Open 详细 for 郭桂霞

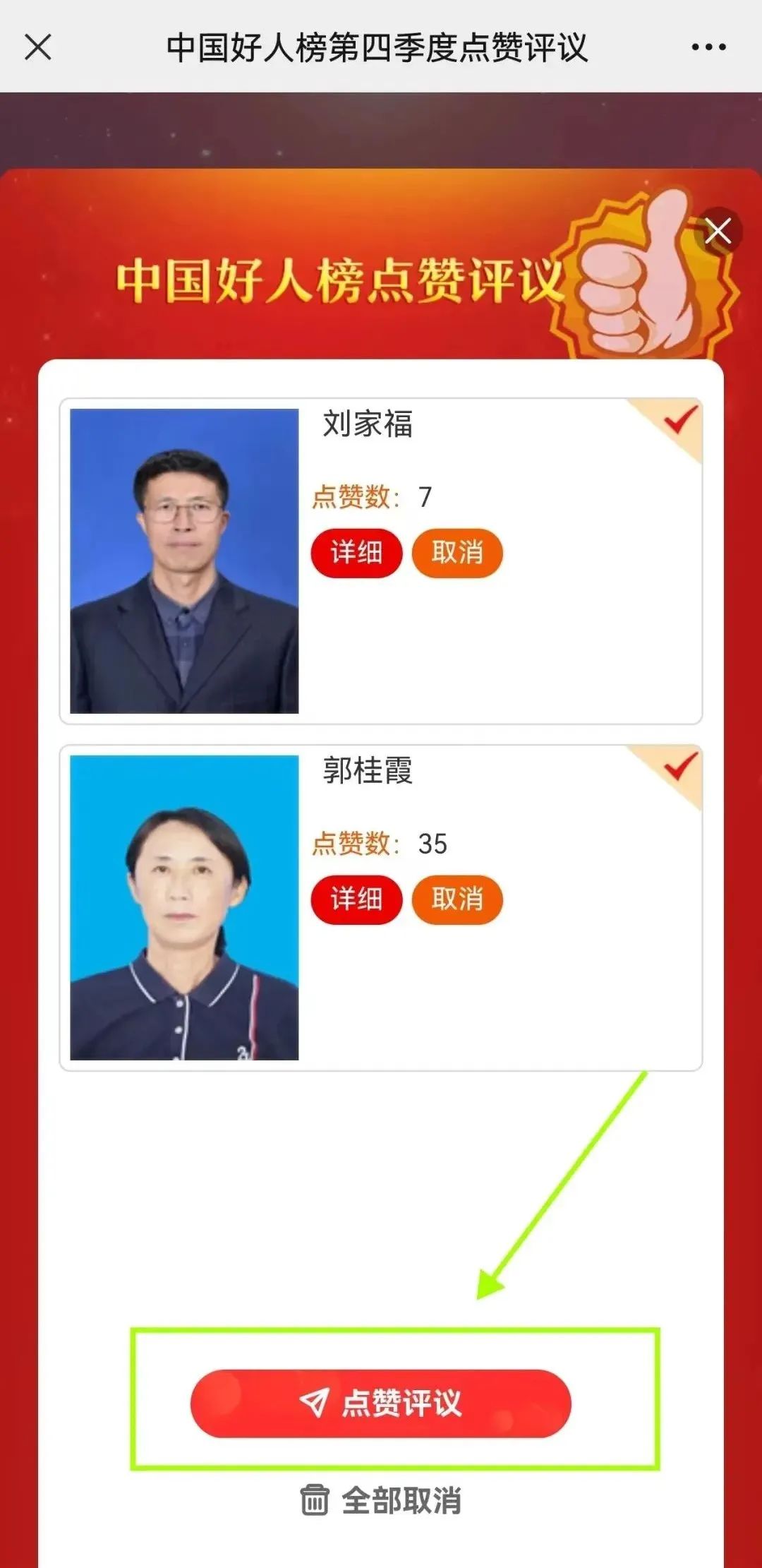click(x=356, y=899)
